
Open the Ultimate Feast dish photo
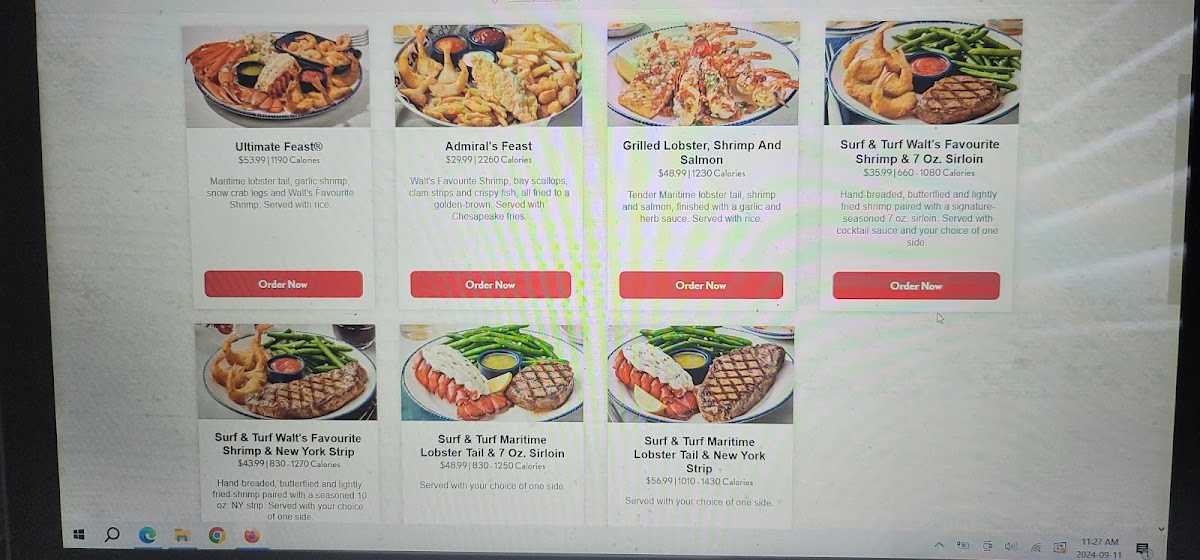point(276,76)
